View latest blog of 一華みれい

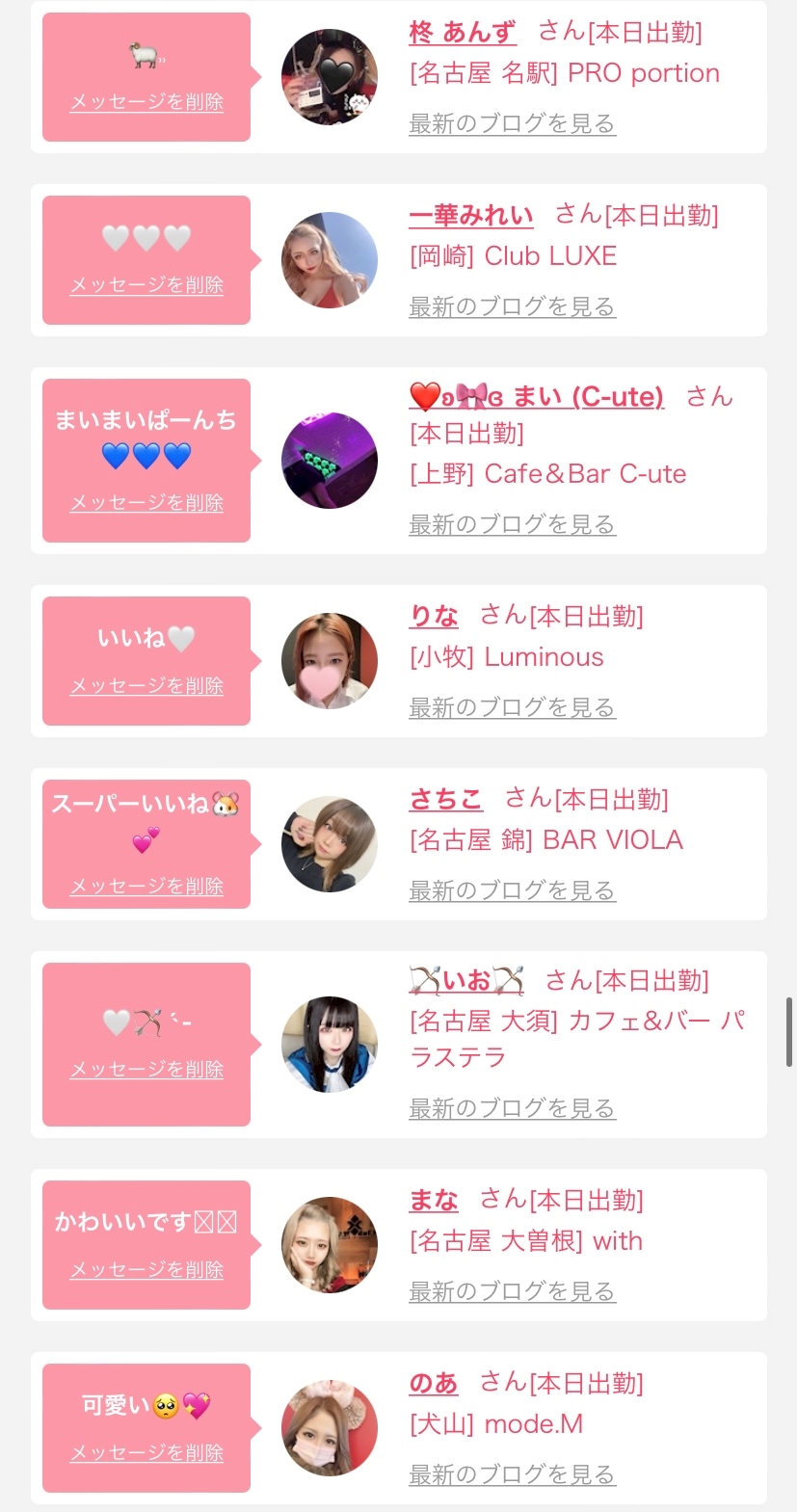[512, 306]
